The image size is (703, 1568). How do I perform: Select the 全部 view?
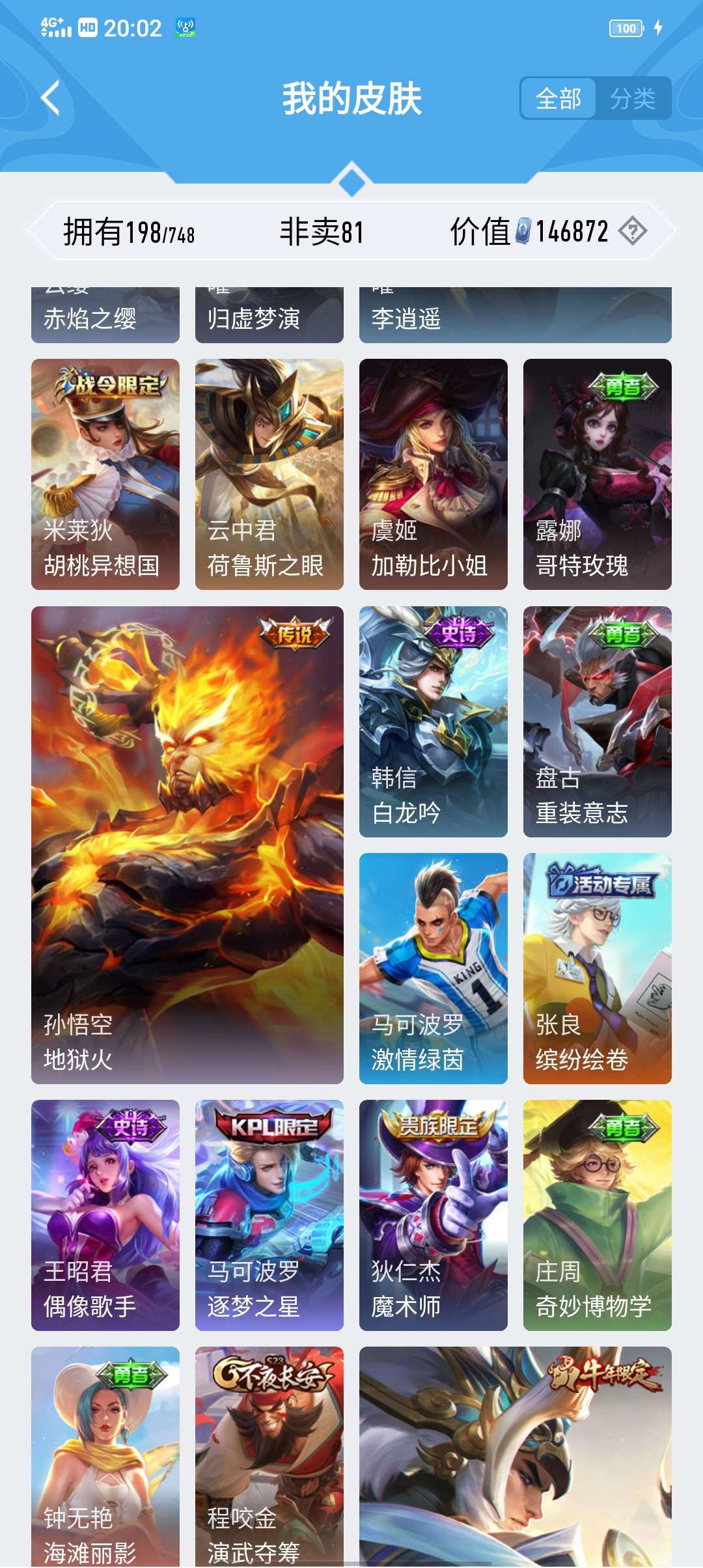point(558,99)
